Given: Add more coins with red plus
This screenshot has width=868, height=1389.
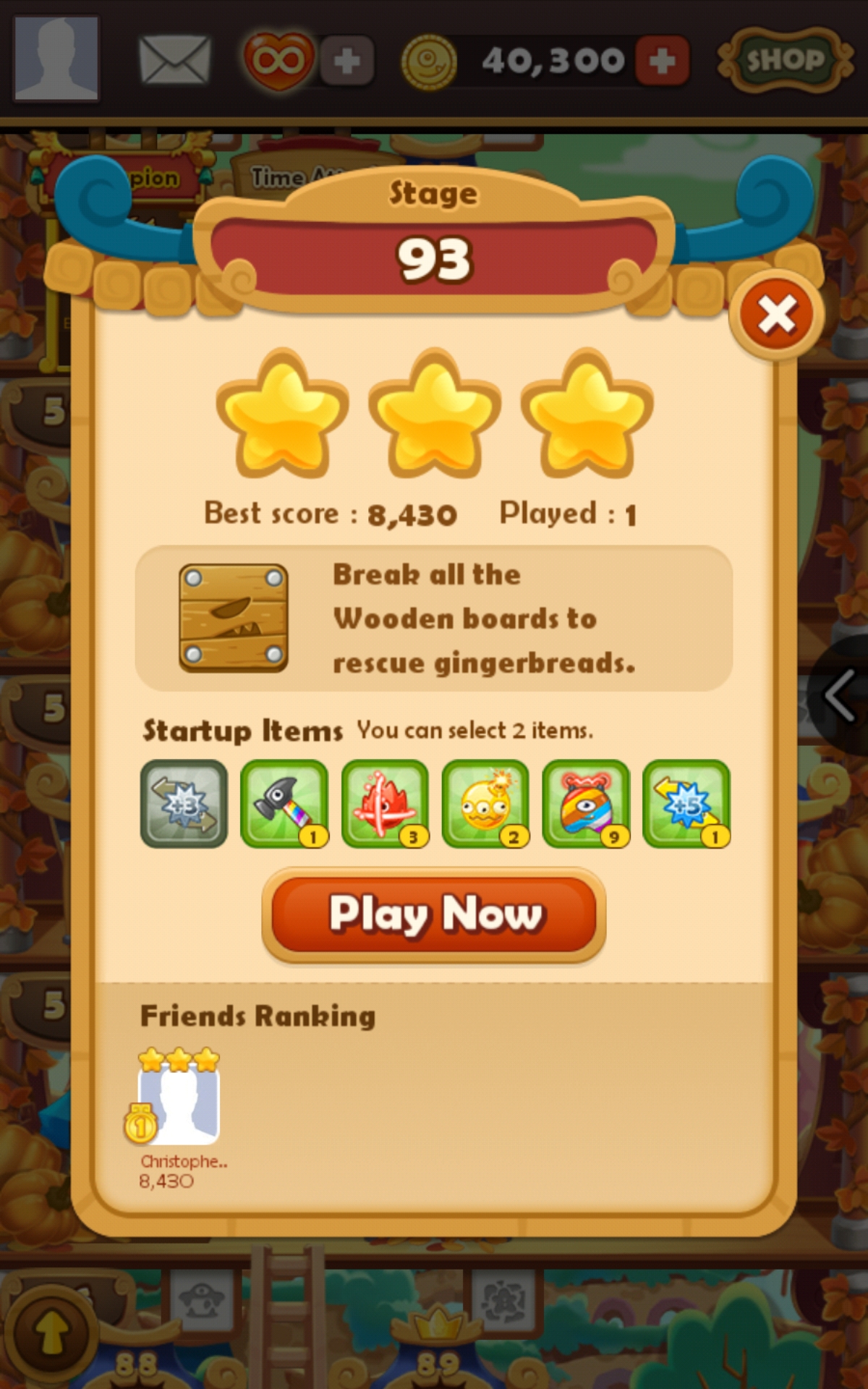Looking at the screenshot, I should [x=662, y=61].
